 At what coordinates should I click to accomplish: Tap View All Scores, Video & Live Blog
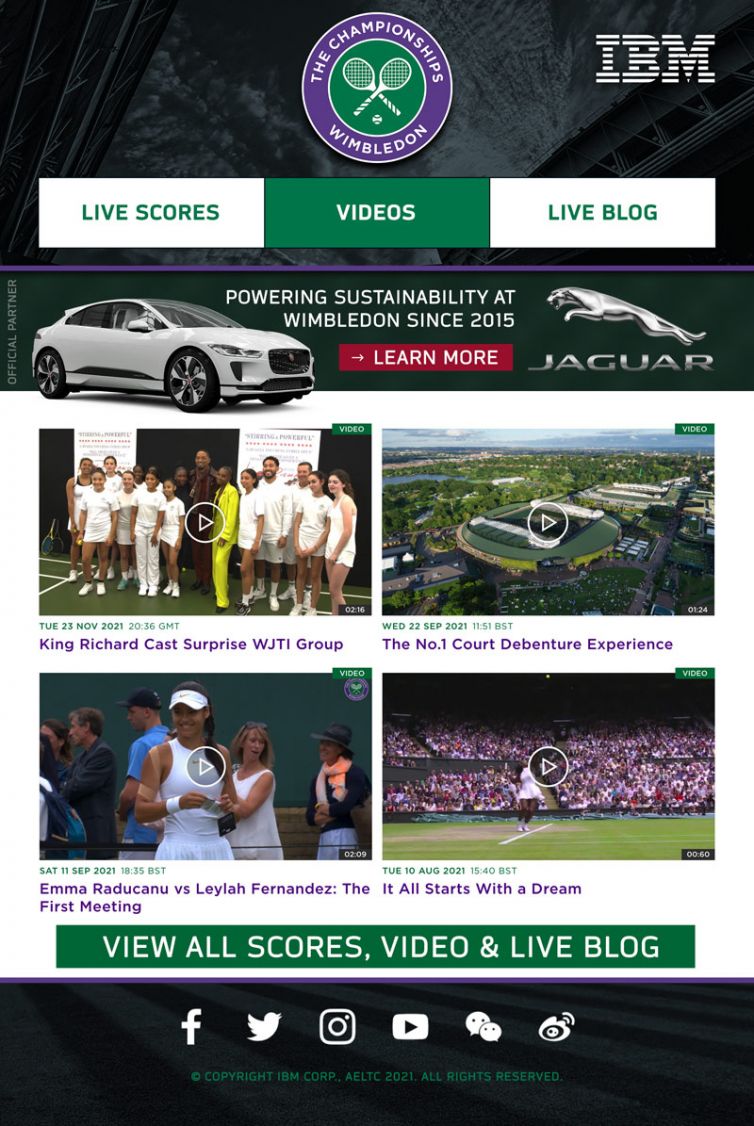click(375, 946)
